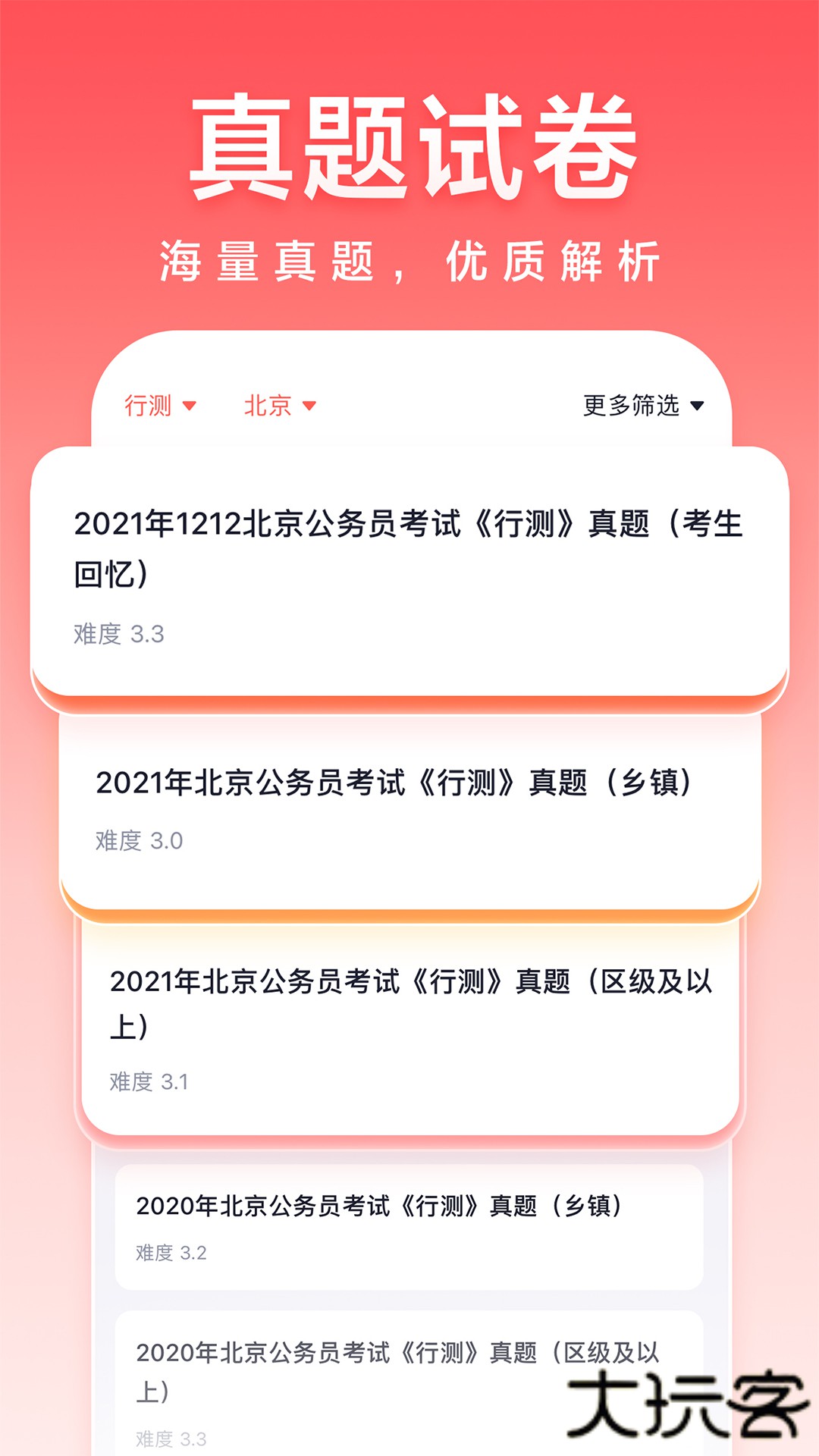Viewport: 819px width, 1456px height.
Task: Click the 北京 dropdown arrow icon
Action: [x=309, y=407]
